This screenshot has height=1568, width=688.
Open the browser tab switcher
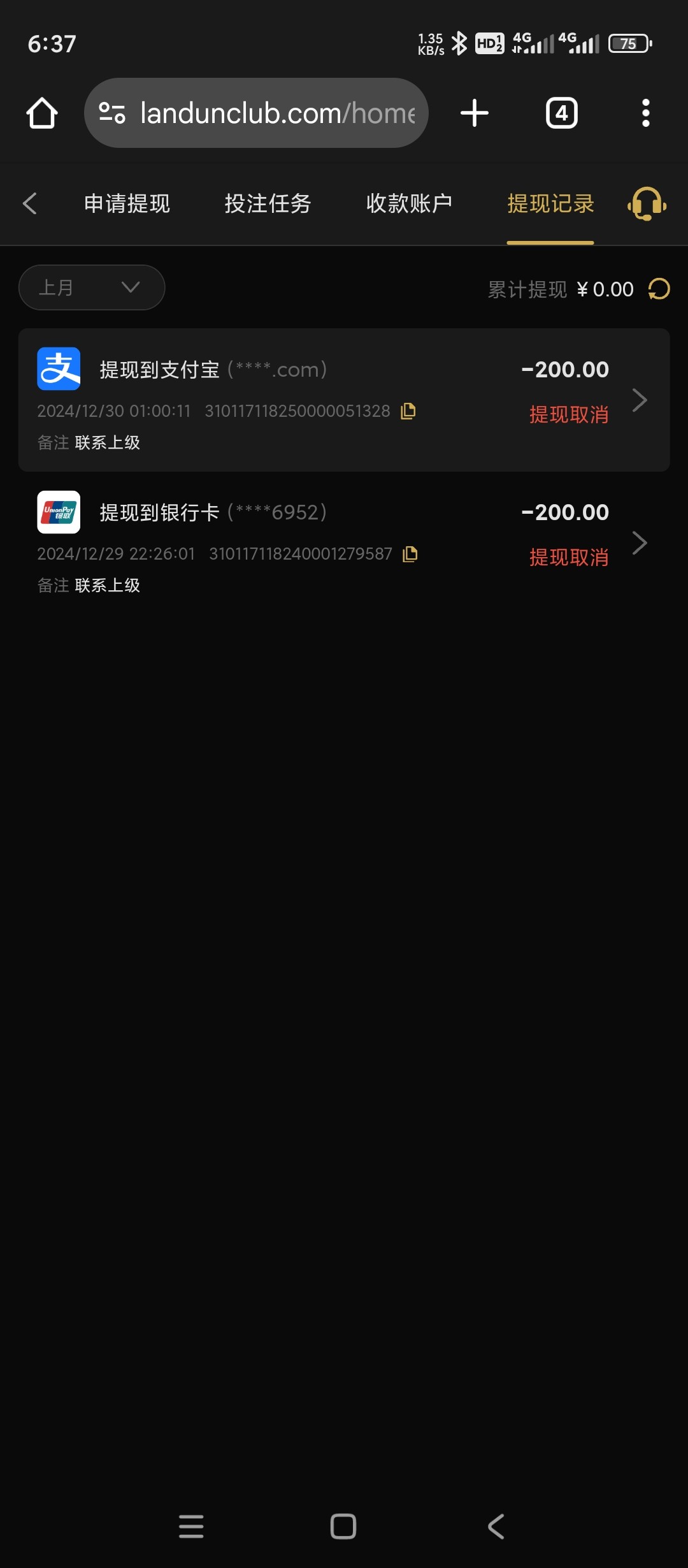coord(562,113)
